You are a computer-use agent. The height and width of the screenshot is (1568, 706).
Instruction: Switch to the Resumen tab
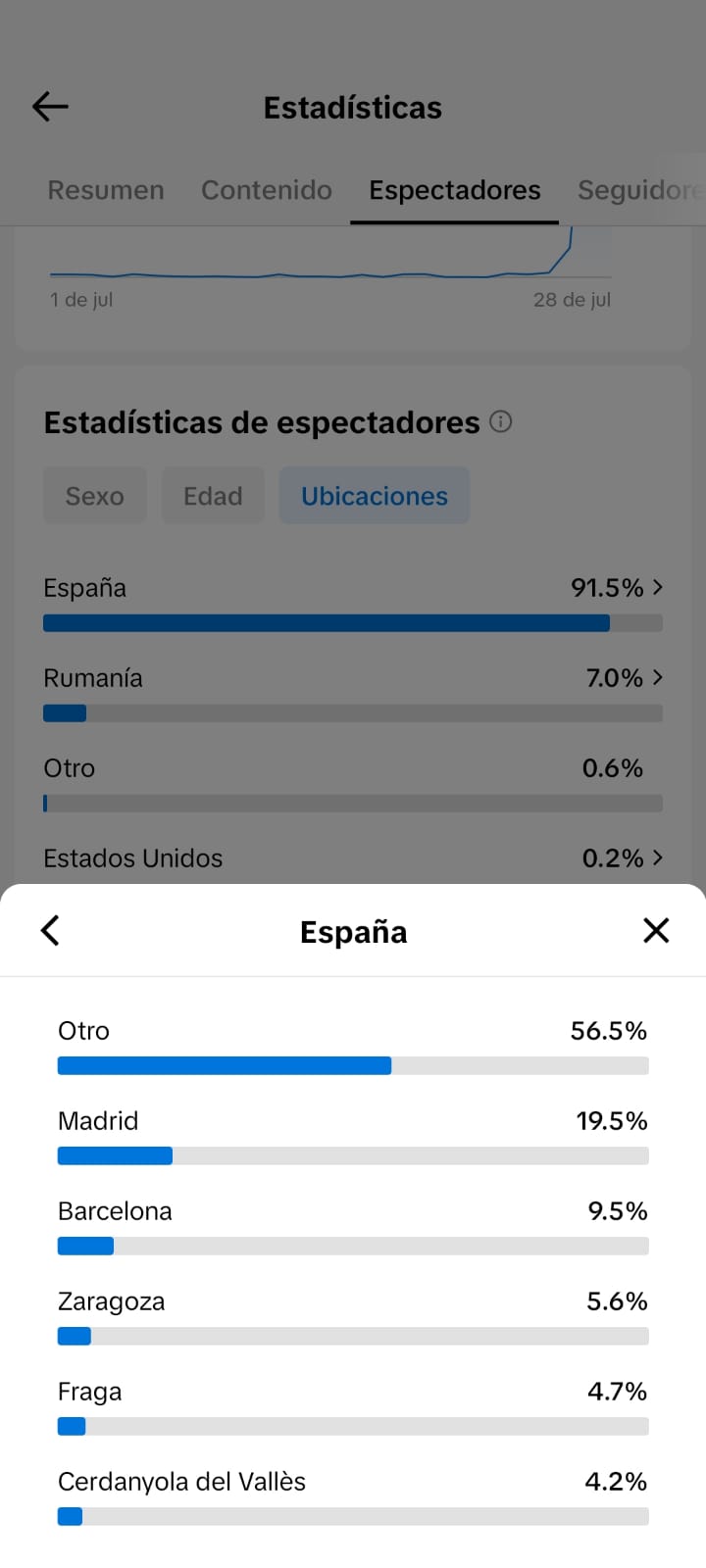[106, 190]
